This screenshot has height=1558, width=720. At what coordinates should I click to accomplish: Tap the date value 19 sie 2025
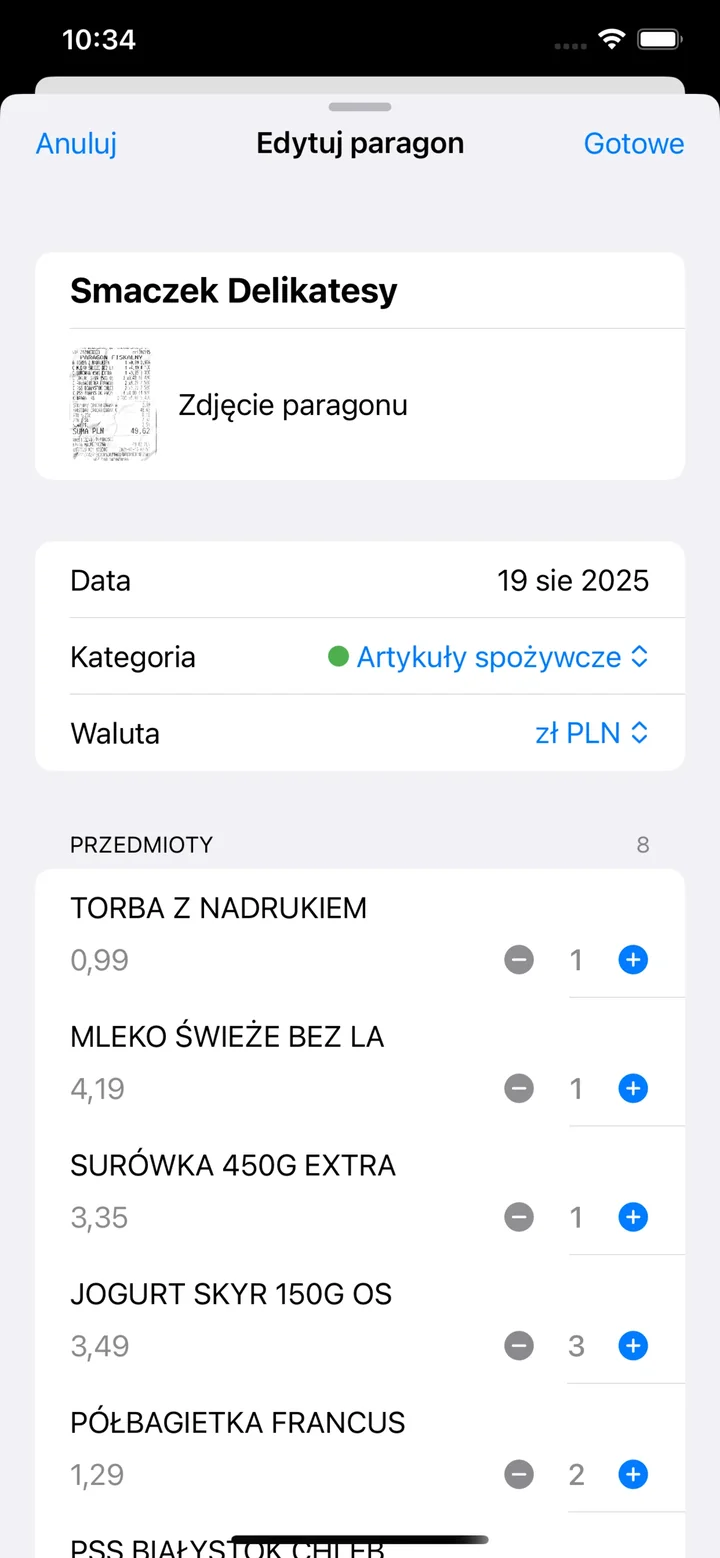pyautogui.click(x=574, y=580)
